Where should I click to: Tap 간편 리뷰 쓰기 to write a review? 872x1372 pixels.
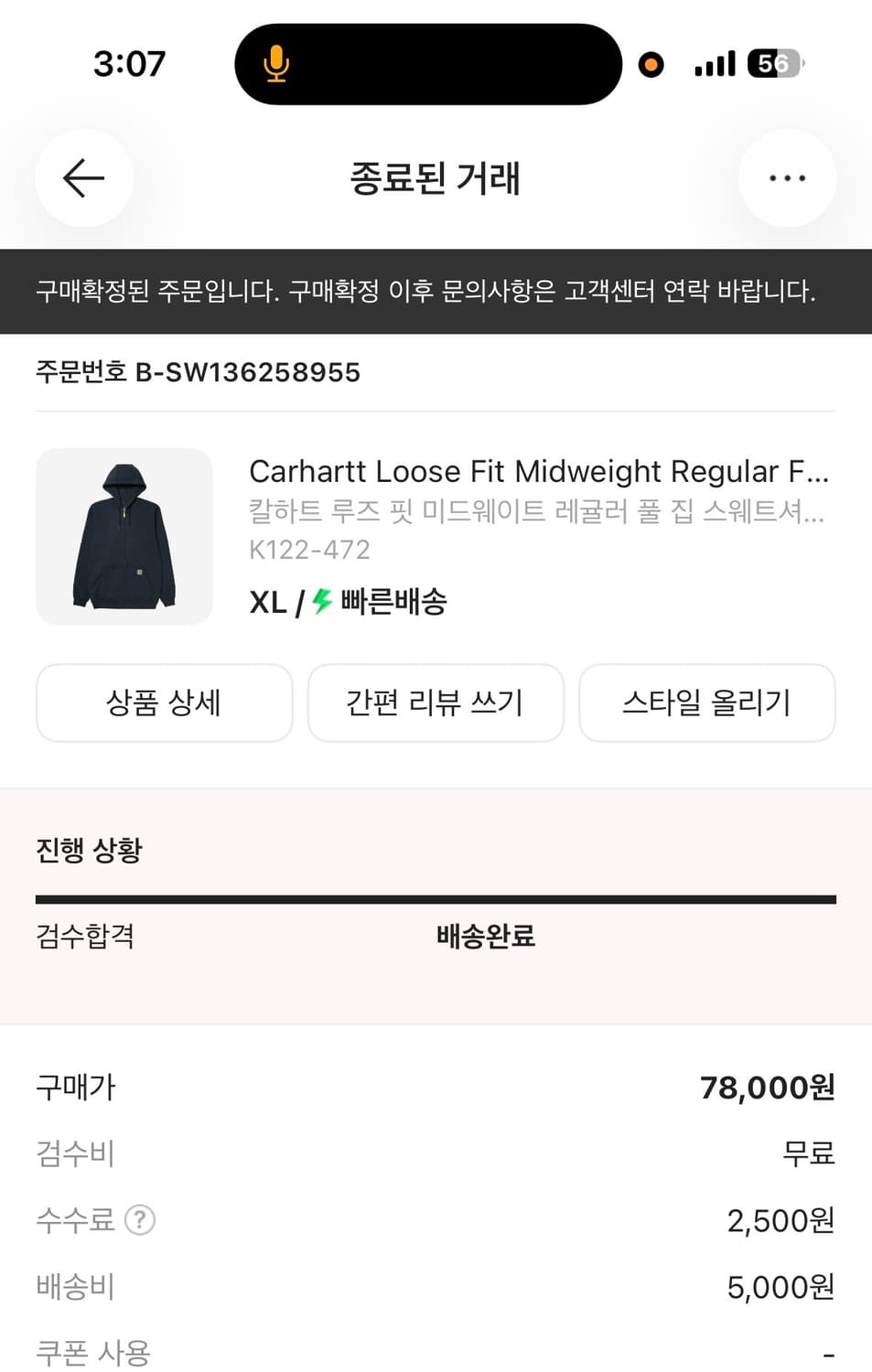[436, 702]
